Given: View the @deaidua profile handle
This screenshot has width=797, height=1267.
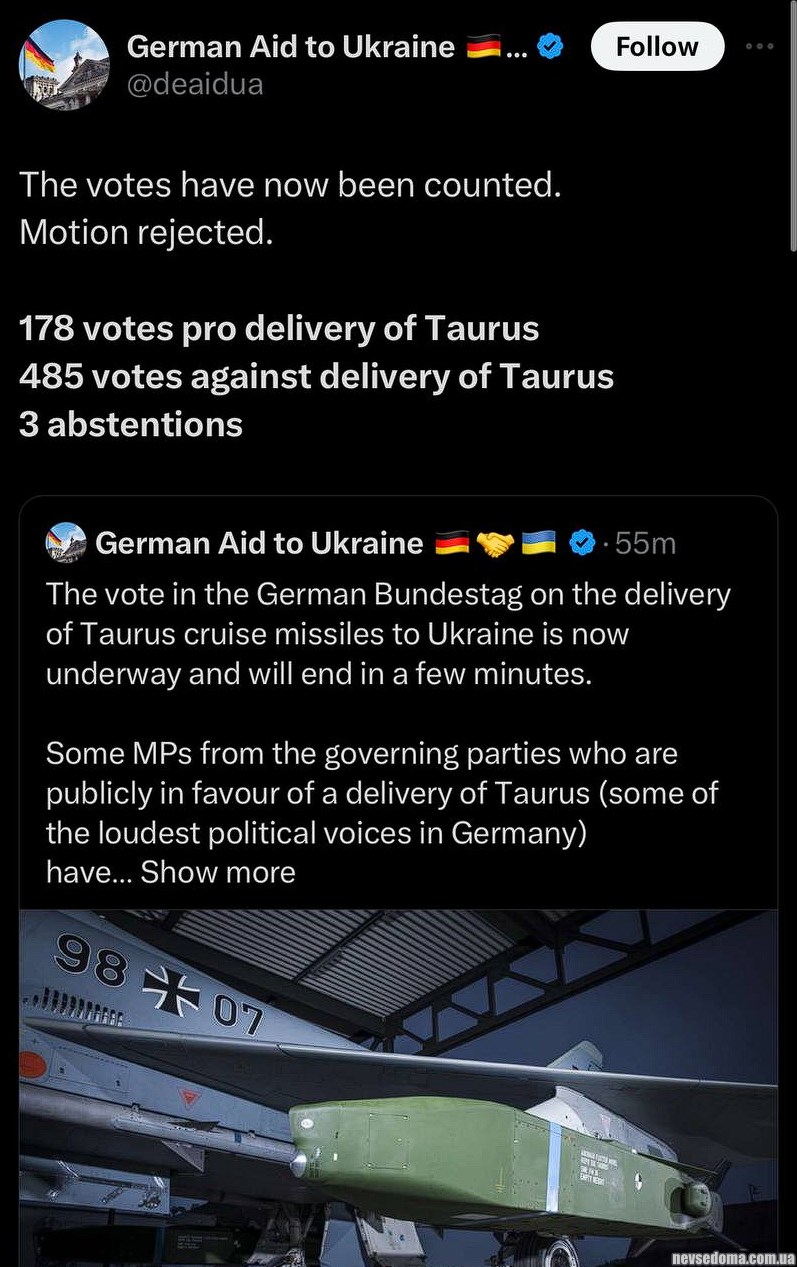Looking at the screenshot, I should pos(195,84).
